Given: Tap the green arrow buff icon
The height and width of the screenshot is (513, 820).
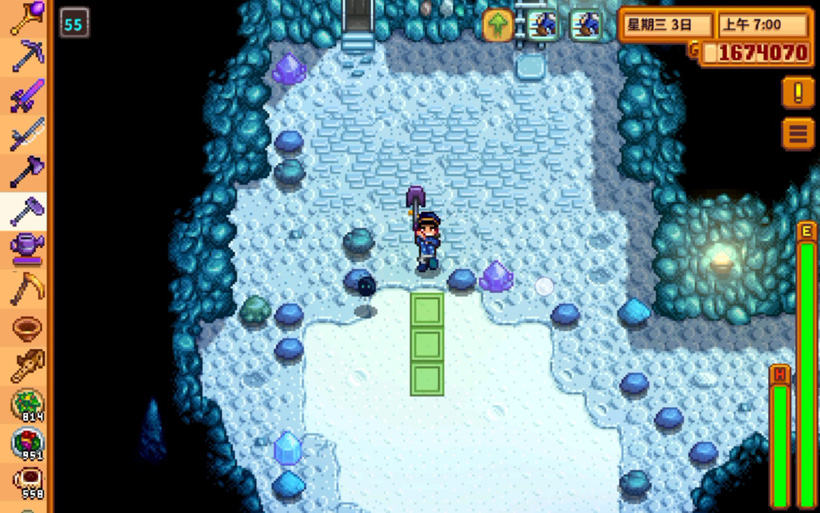Looking at the screenshot, I should (x=498, y=25).
